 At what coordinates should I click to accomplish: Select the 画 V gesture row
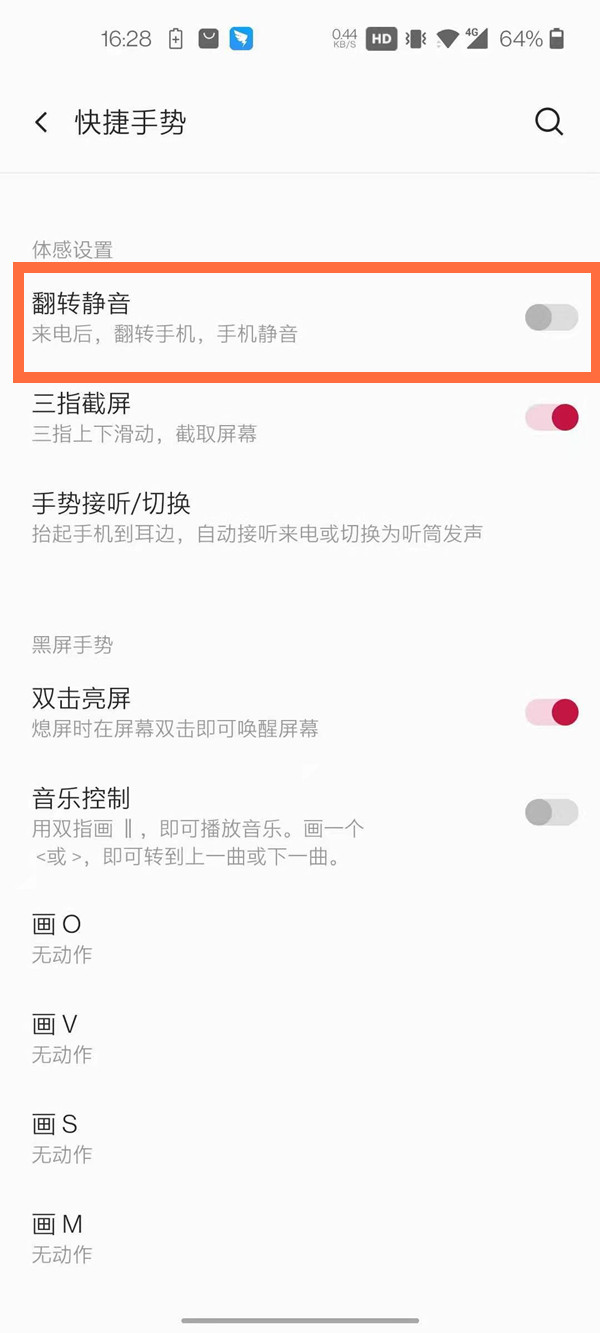pyautogui.click(x=62, y=1038)
